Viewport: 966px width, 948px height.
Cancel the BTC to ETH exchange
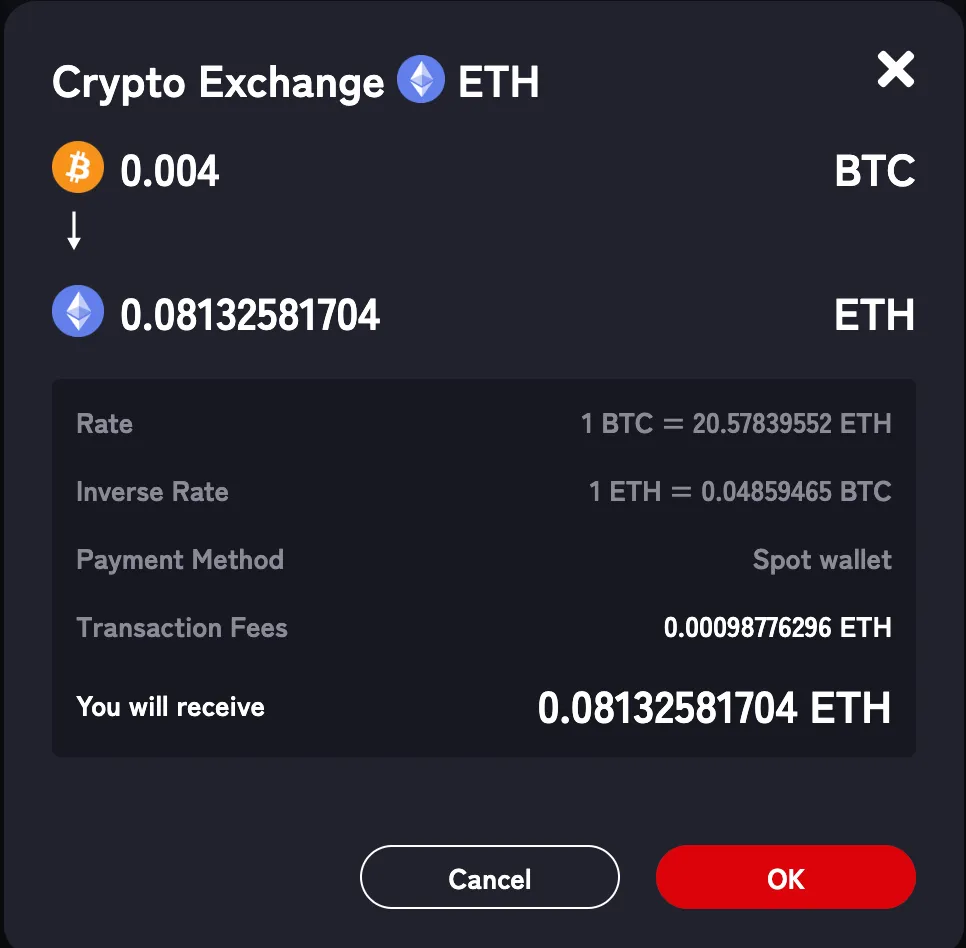(x=489, y=877)
